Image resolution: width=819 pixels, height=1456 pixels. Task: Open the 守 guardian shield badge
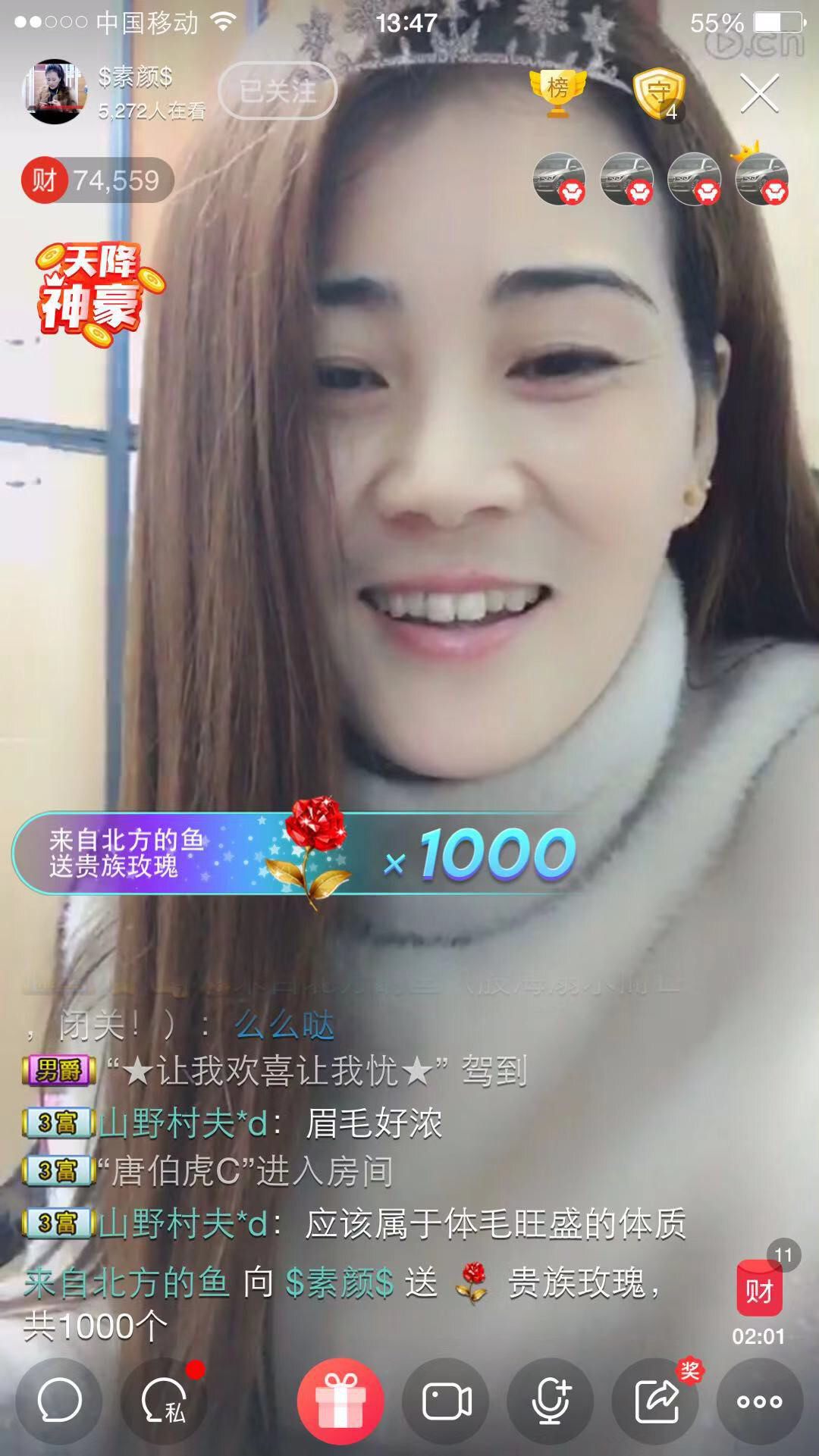click(658, 95)
